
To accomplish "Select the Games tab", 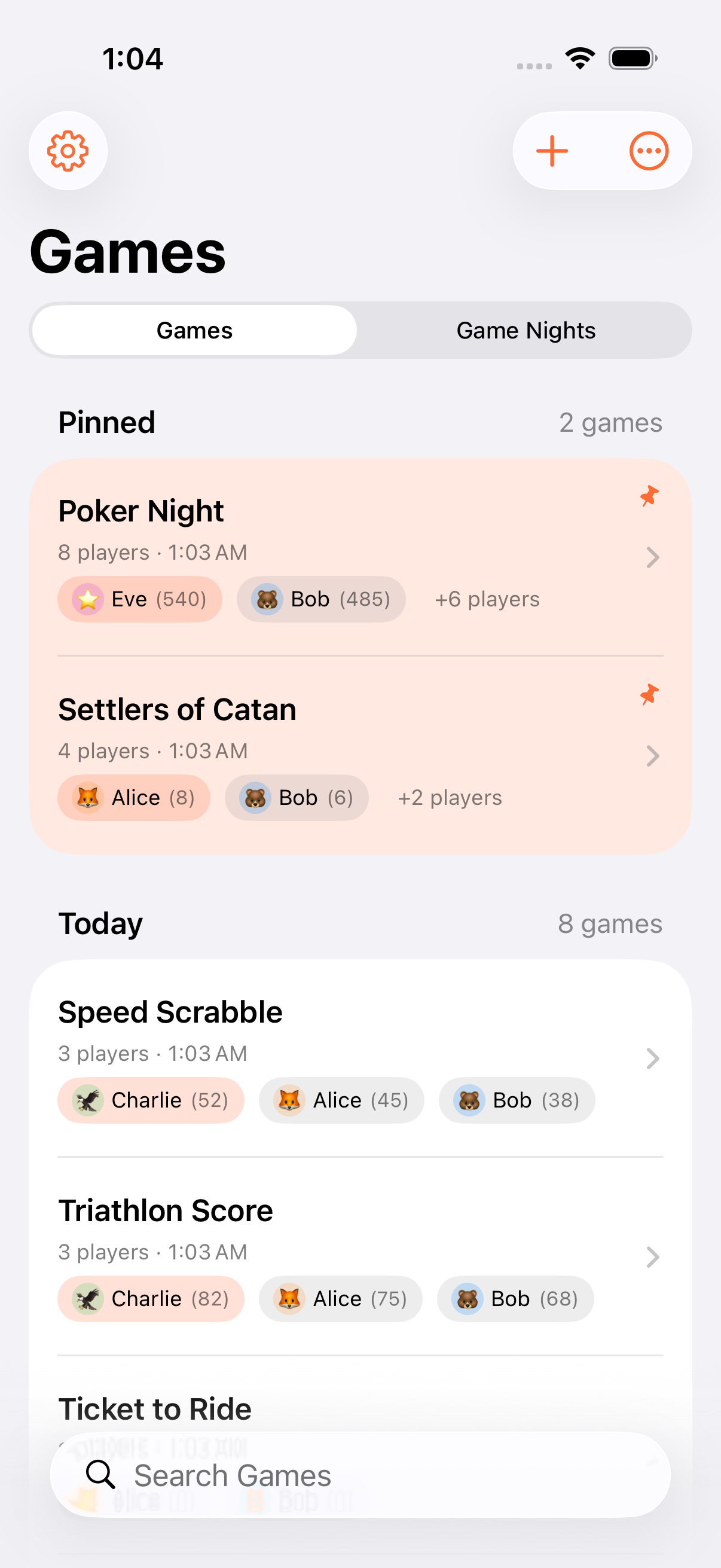I will point(194,330).
